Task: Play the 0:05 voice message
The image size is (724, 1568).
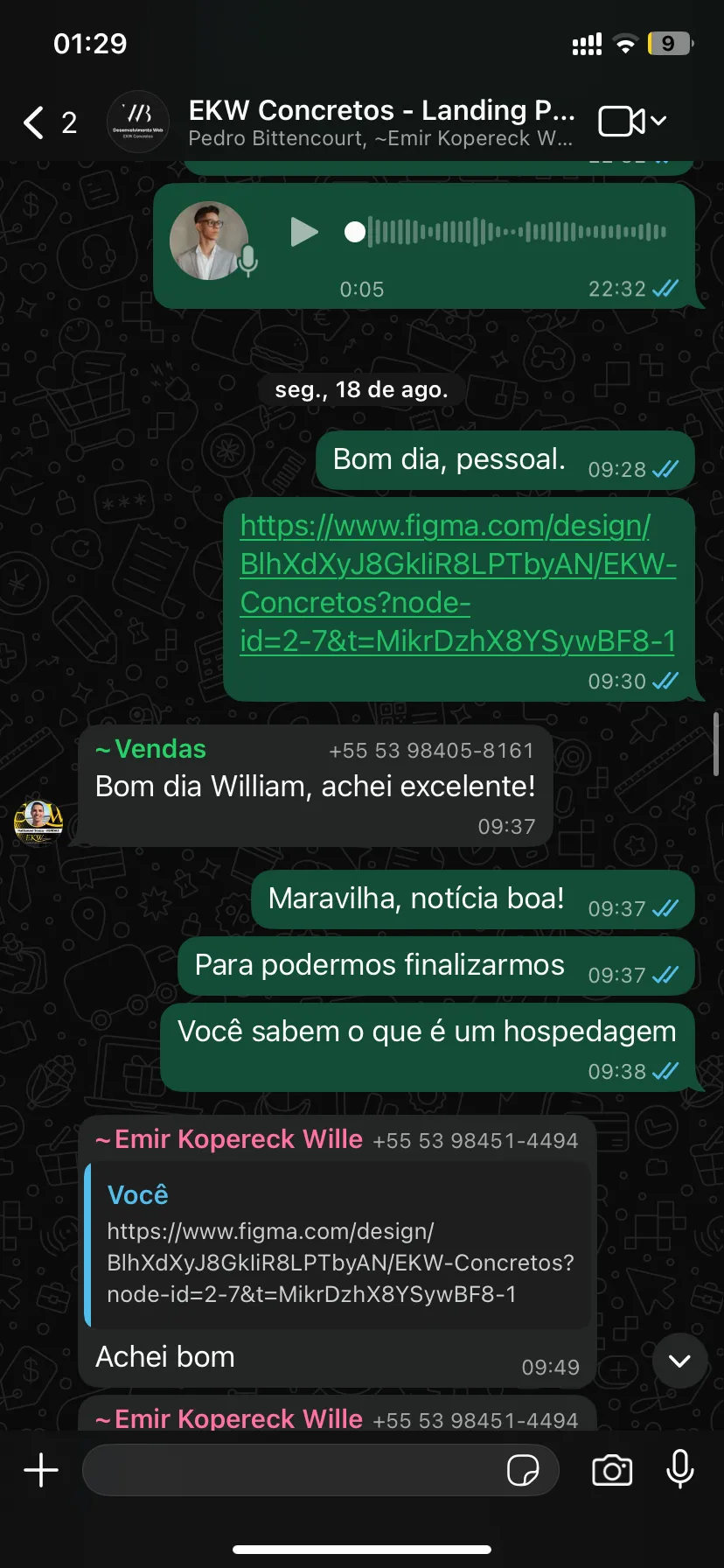Action: pos(303,232)
